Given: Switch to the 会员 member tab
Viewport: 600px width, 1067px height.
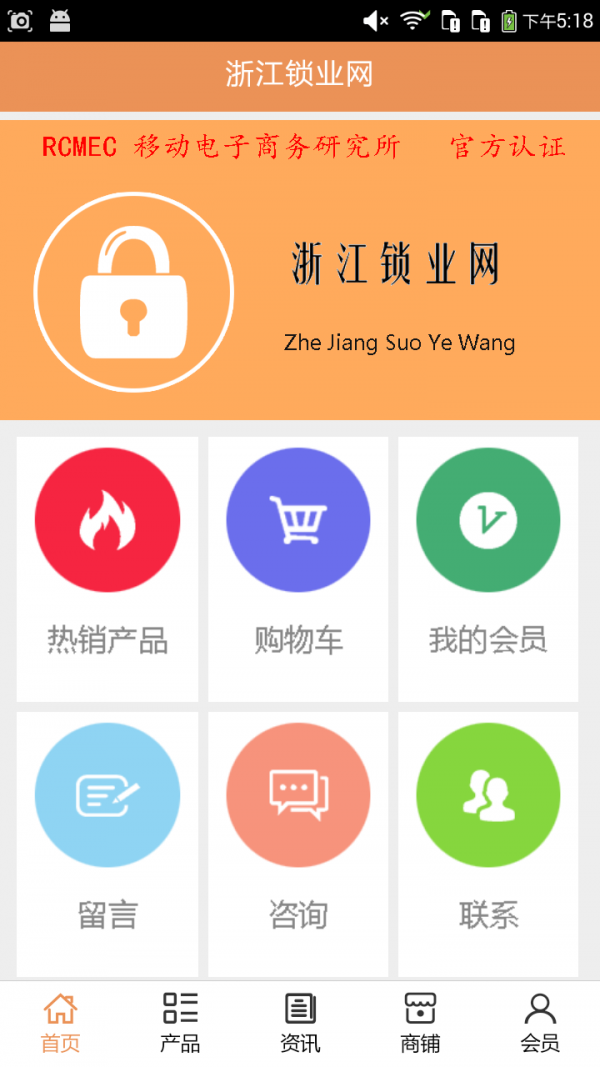Looking at the screenshot, I should tap(540, 1023).
